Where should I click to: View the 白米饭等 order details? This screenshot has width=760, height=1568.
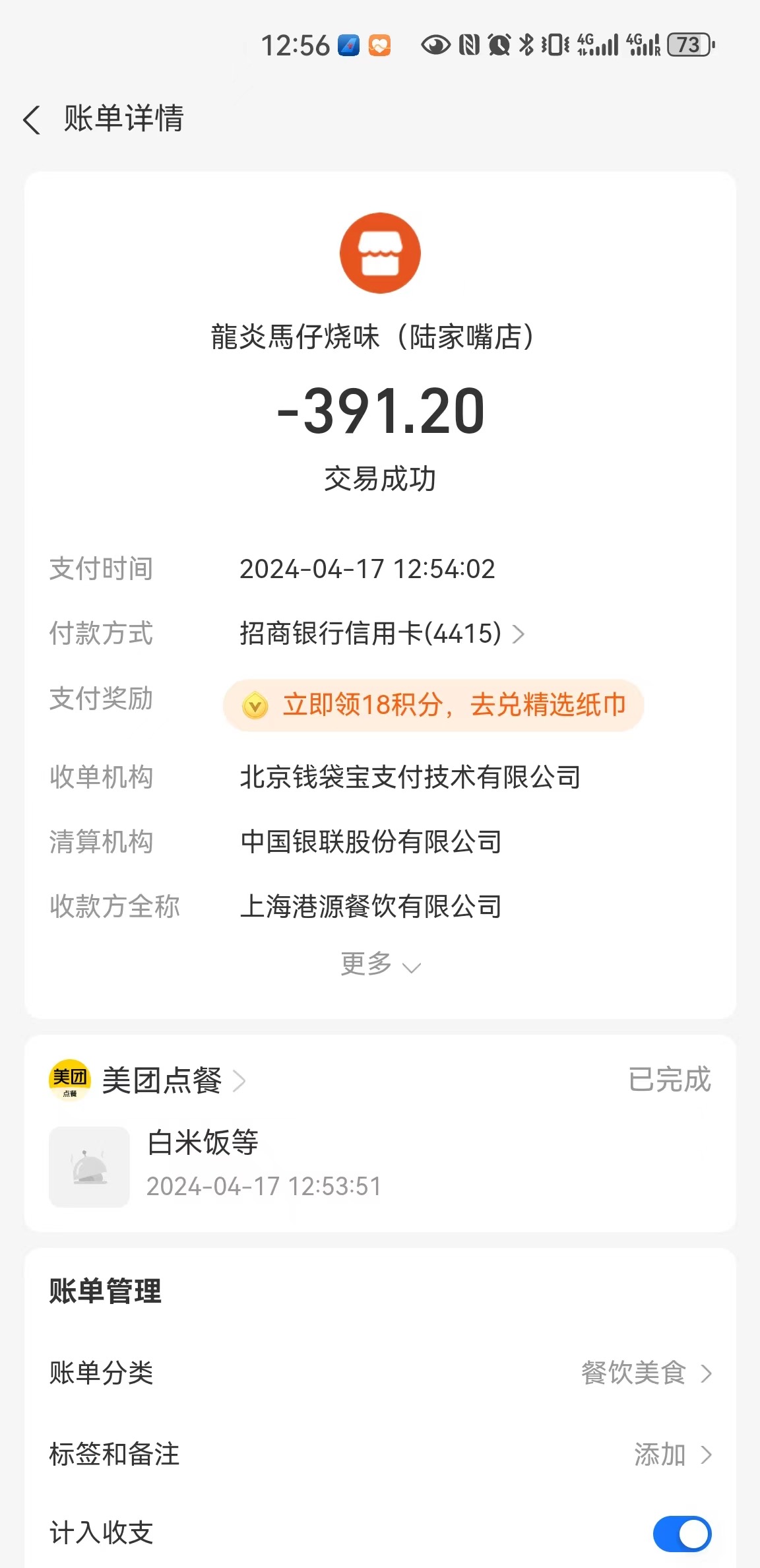click(380, 1166)
